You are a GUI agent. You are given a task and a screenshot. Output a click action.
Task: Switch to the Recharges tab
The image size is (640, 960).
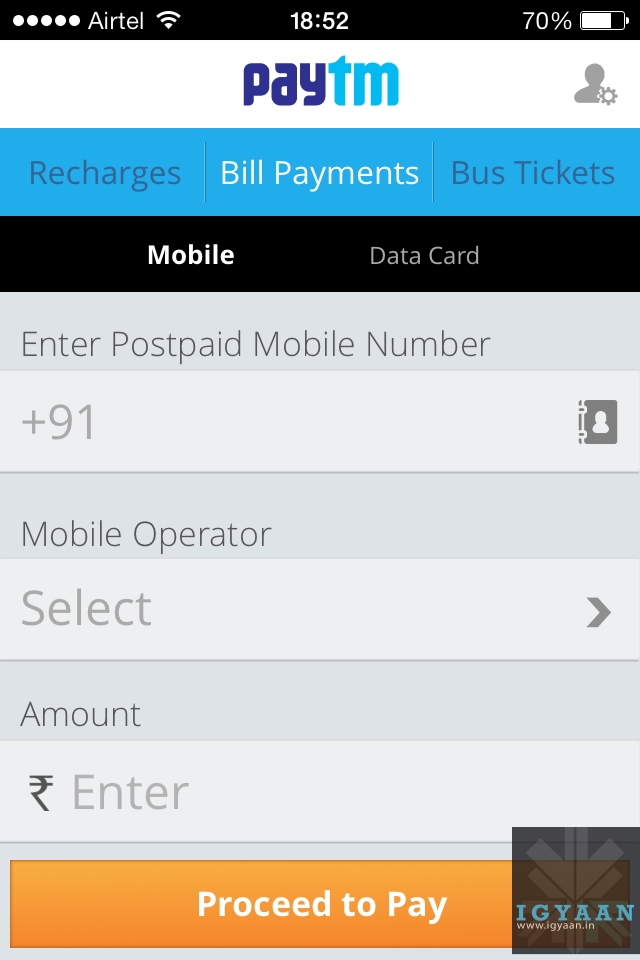(104, 173)
